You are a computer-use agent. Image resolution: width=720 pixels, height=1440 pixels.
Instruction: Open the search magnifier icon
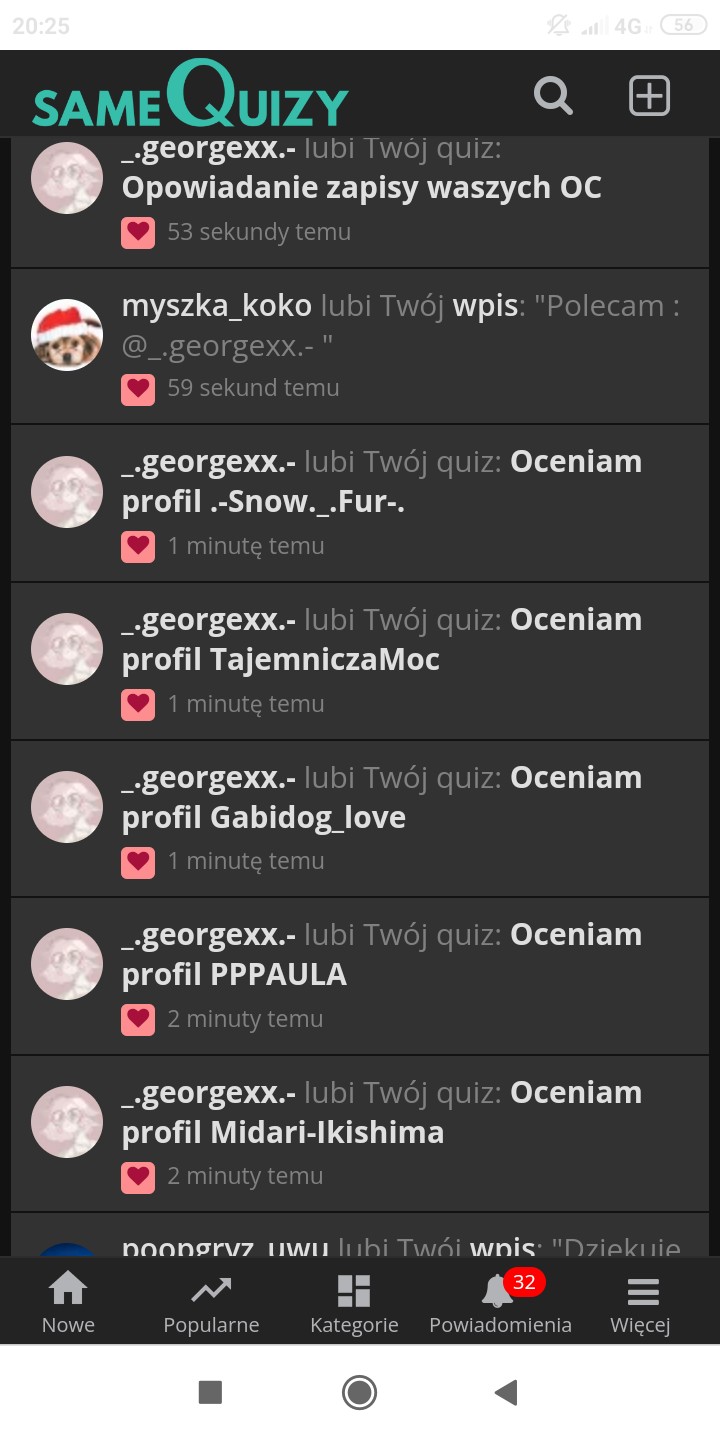pos(553,96)
